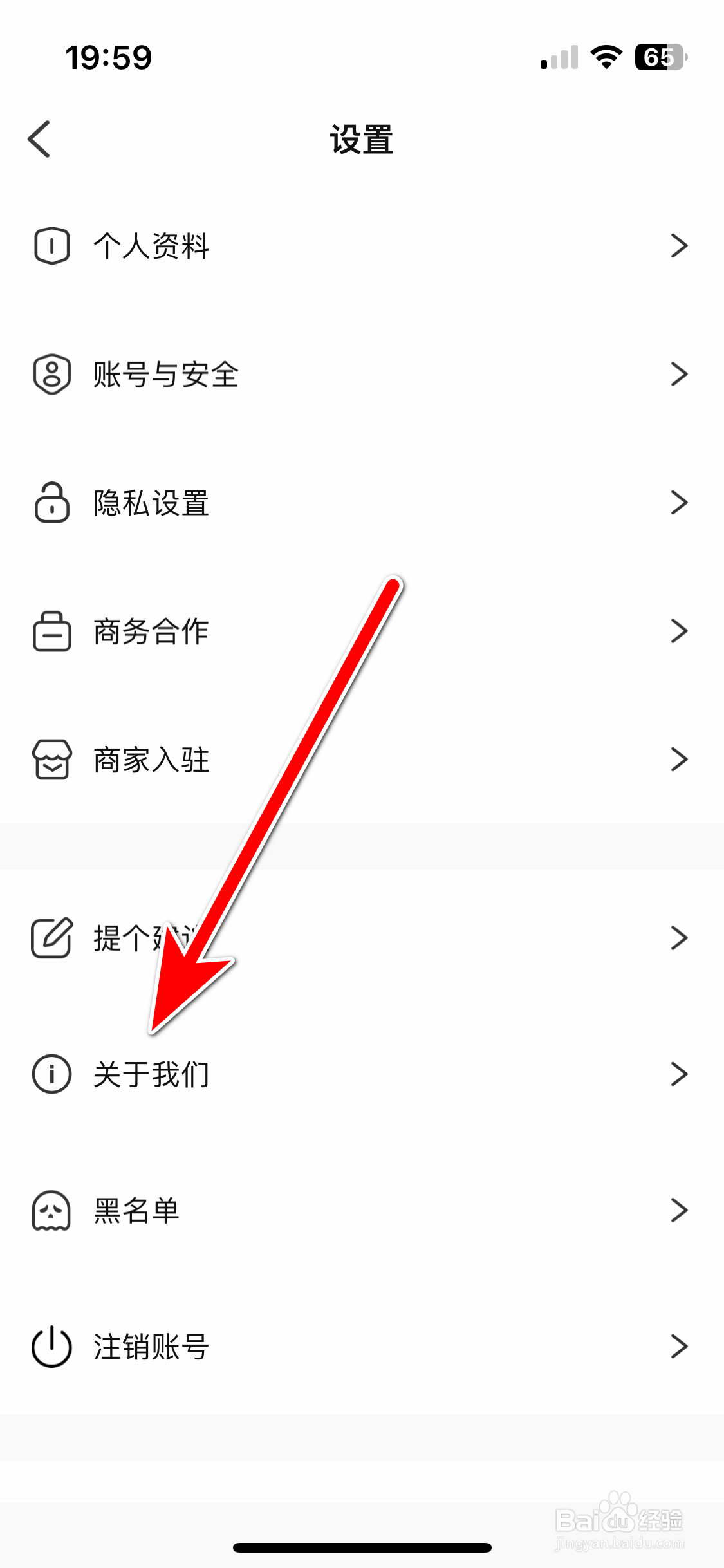
Task: Expand the 账号与安全 row chevron
Action: click(x=680, y=374)
